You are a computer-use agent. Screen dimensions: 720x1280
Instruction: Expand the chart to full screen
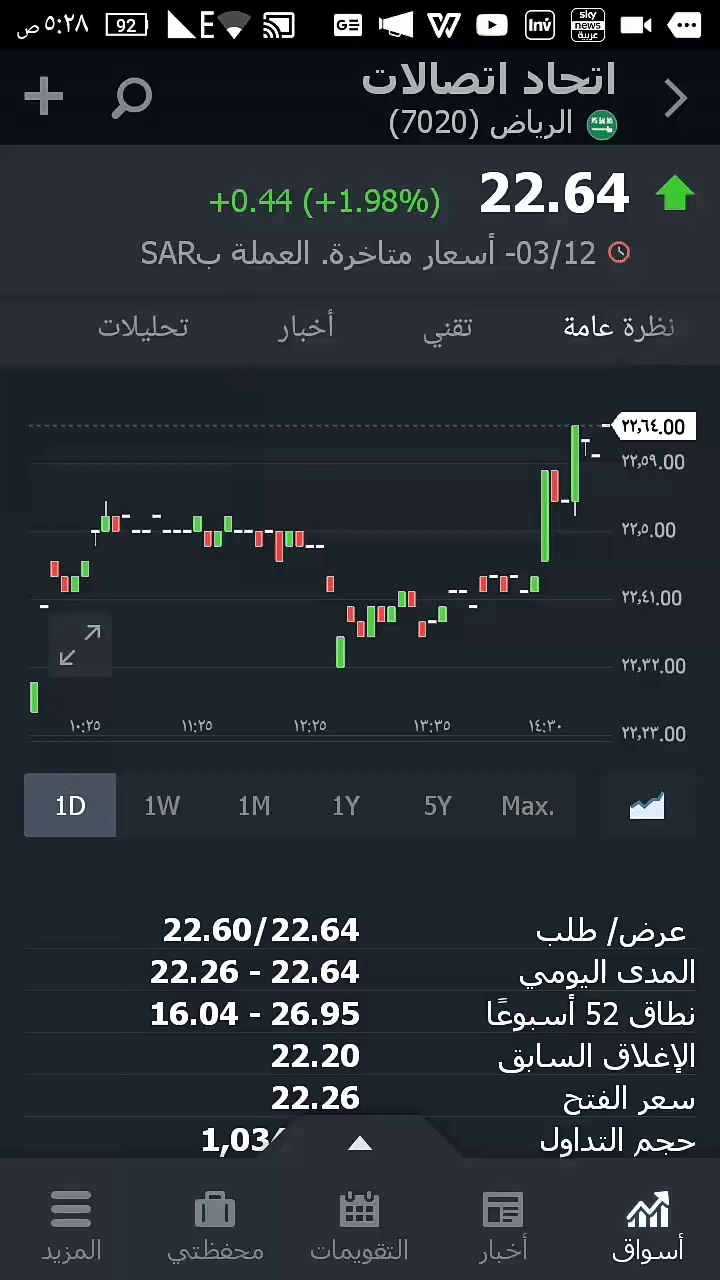coord(80,645)
